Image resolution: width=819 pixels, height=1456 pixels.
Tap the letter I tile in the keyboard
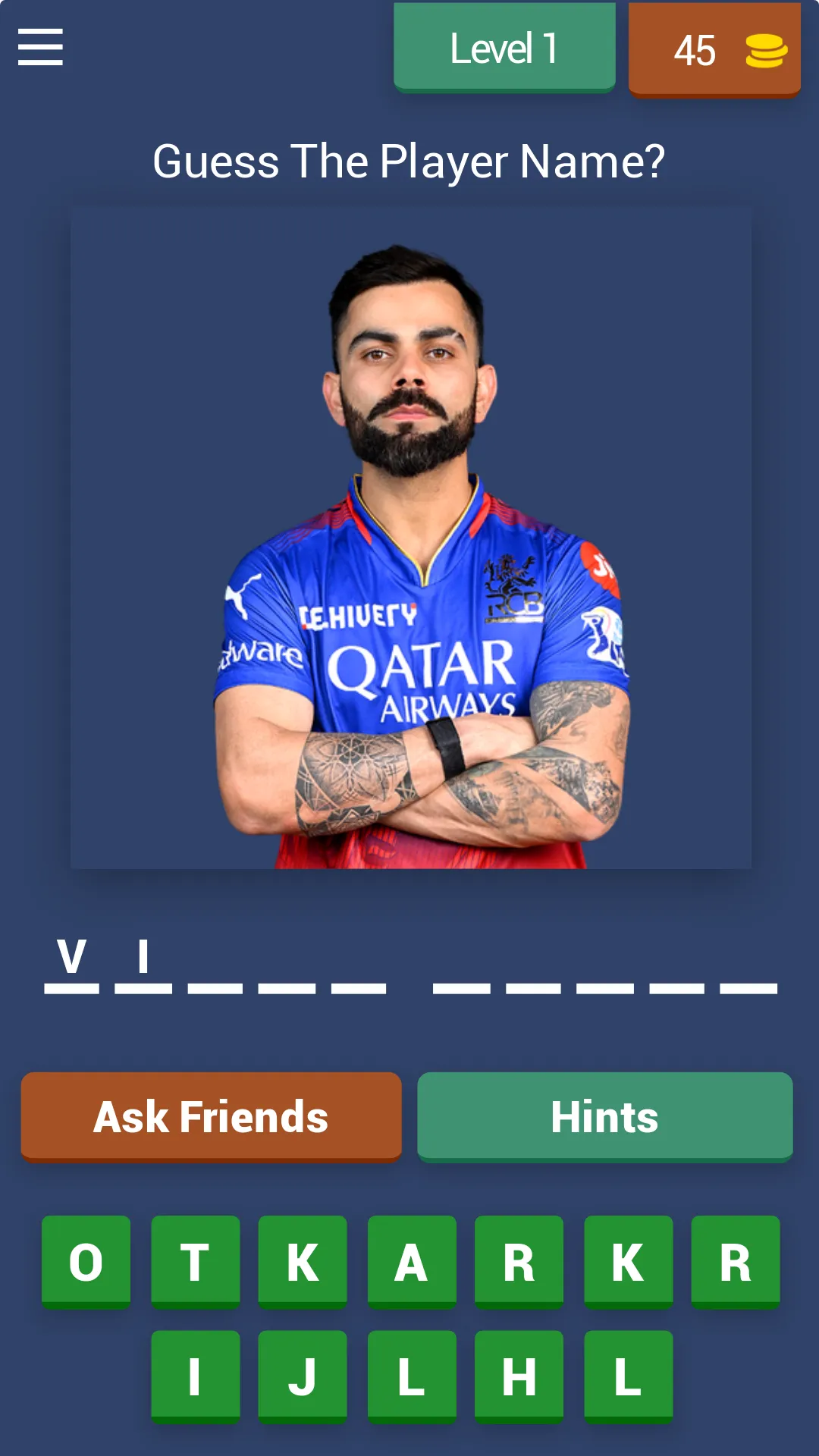coord(195,1376)
